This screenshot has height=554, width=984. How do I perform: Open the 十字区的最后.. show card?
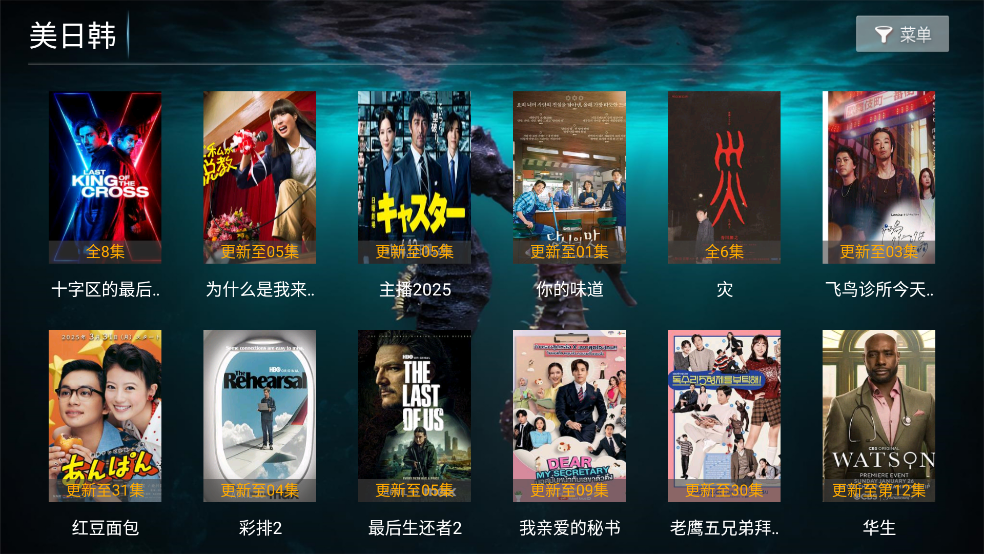[x=105, y=178]
